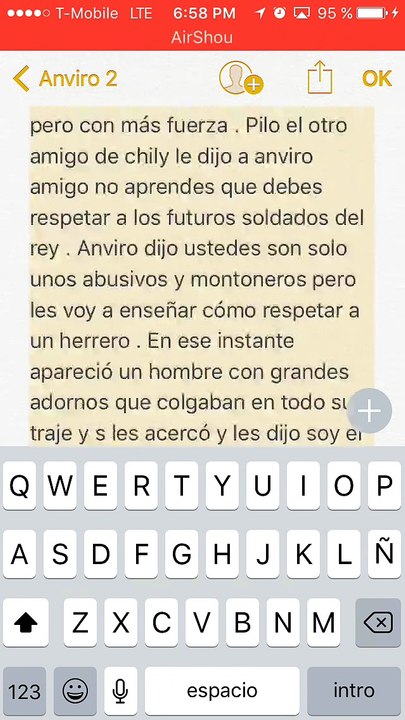Open the share sheet icon
405x720 pixels.
(x=320, y=78)
